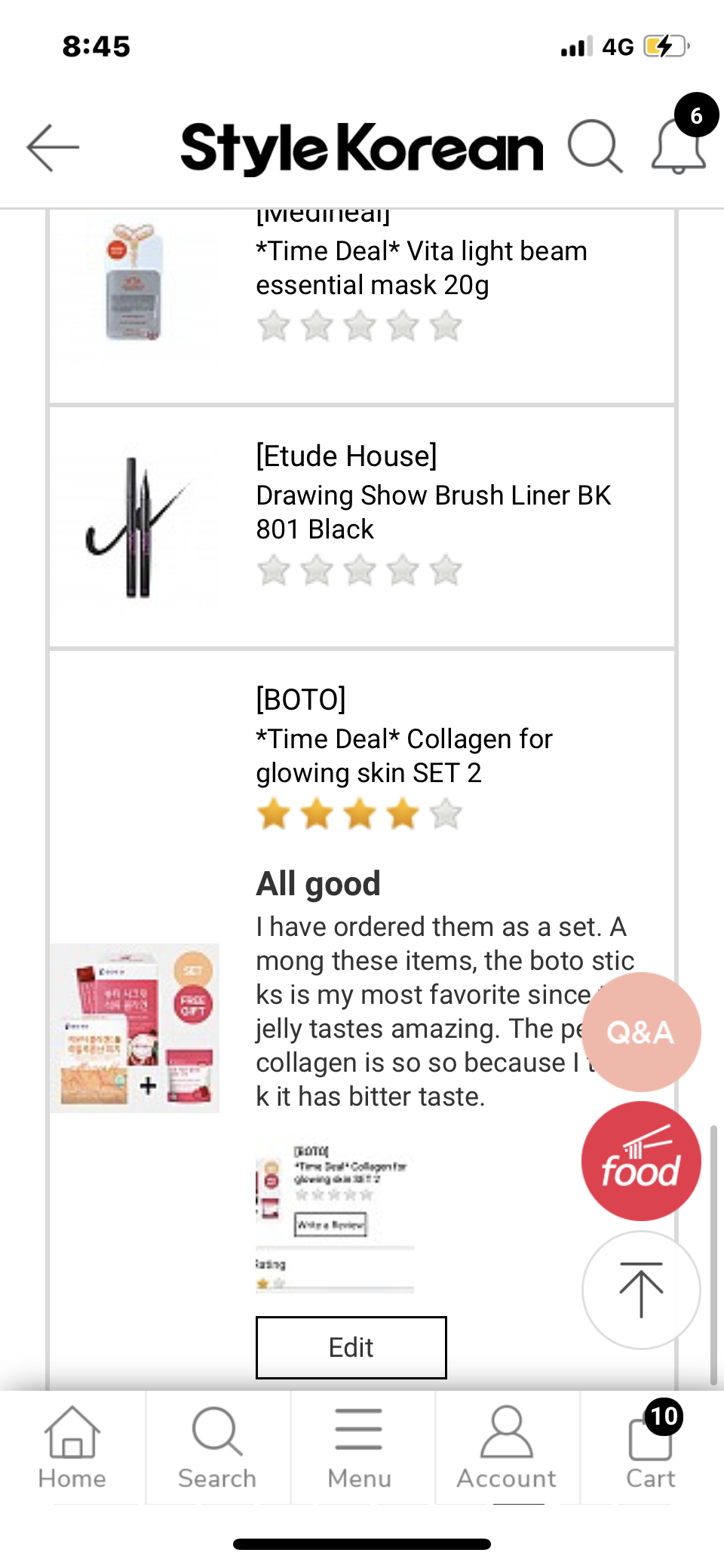Open the Menu tab

(359, 1447)
